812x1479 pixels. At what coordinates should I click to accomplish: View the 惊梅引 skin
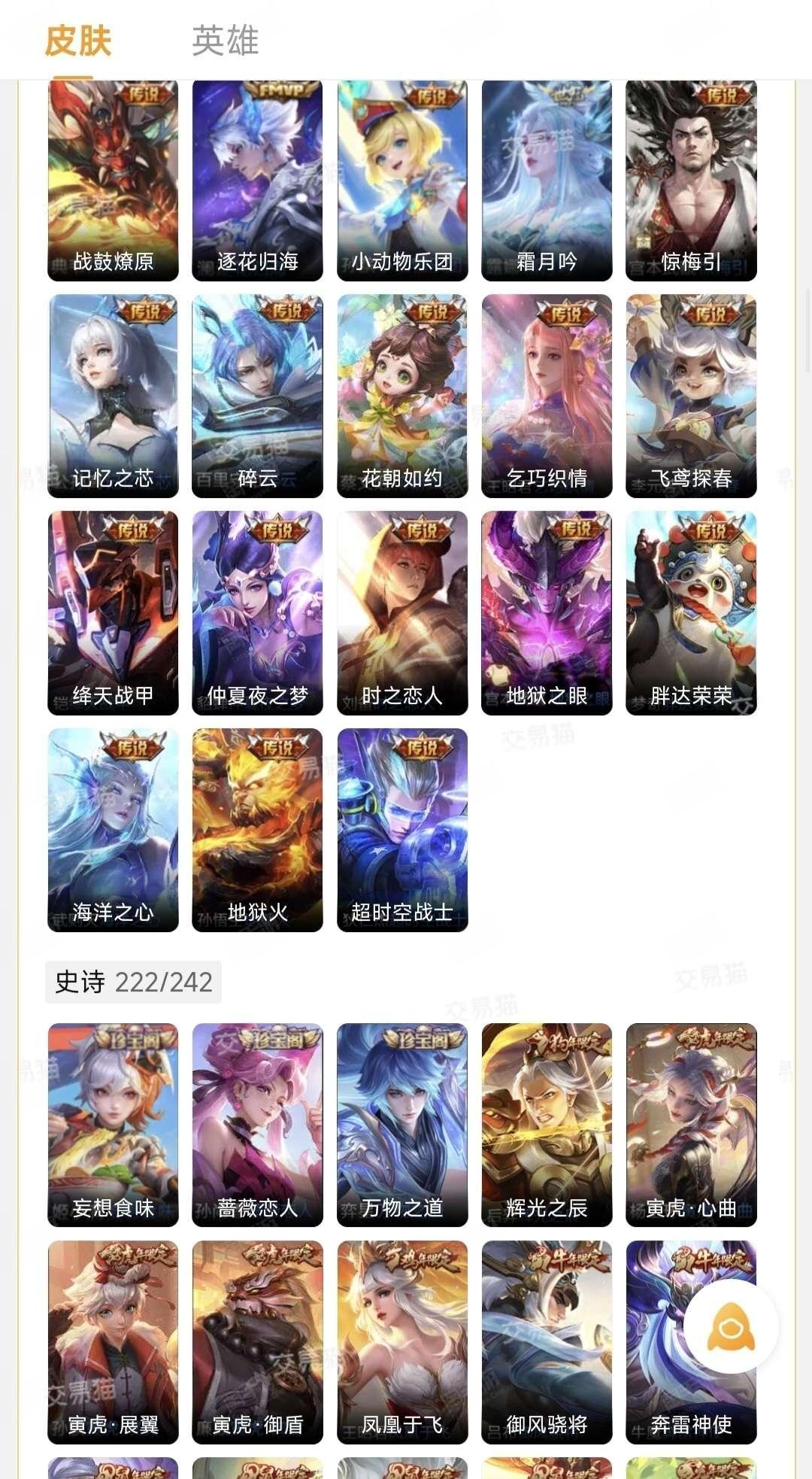click(x=691, y=181)
